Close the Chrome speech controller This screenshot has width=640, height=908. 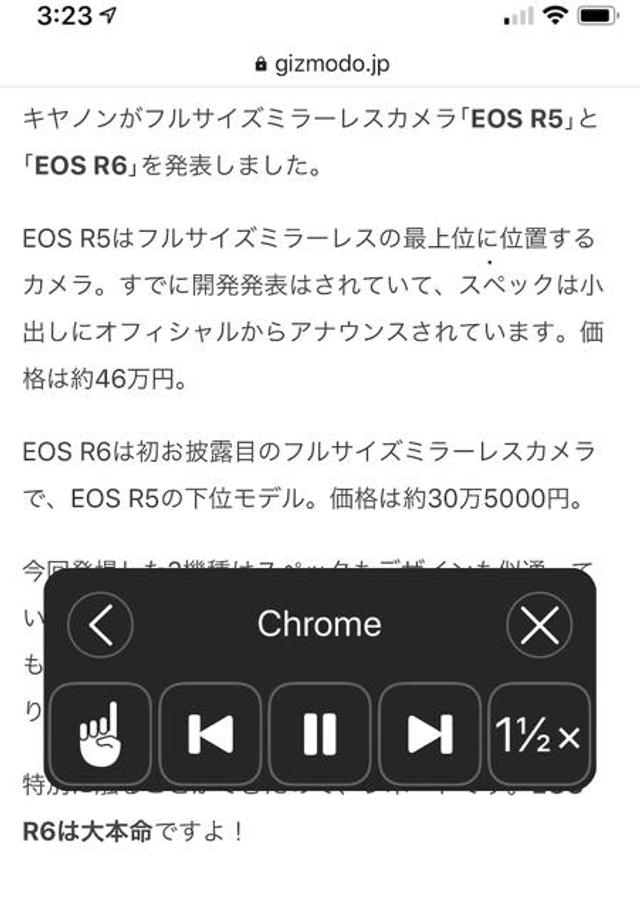[539, 625]
